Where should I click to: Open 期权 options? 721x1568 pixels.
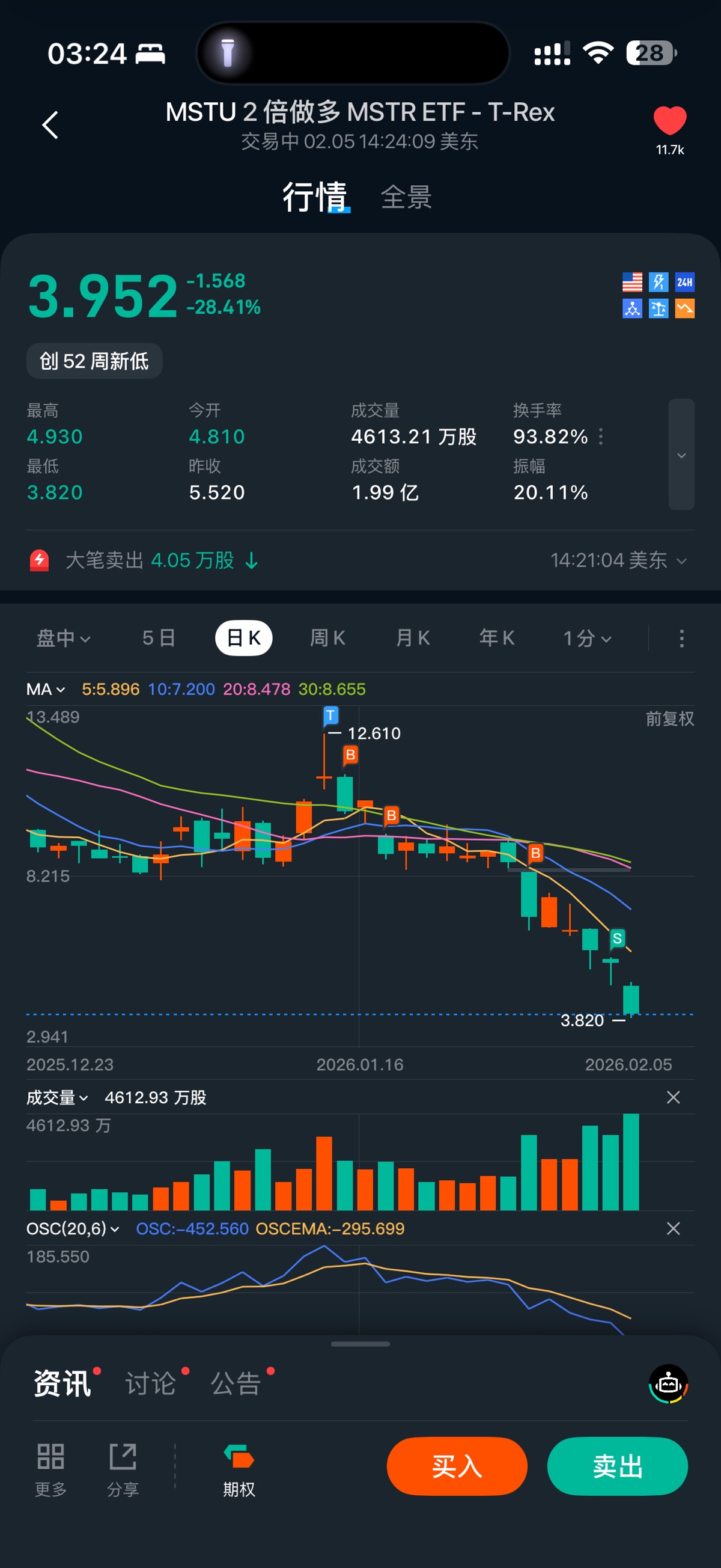click(x=239, y=1469)
